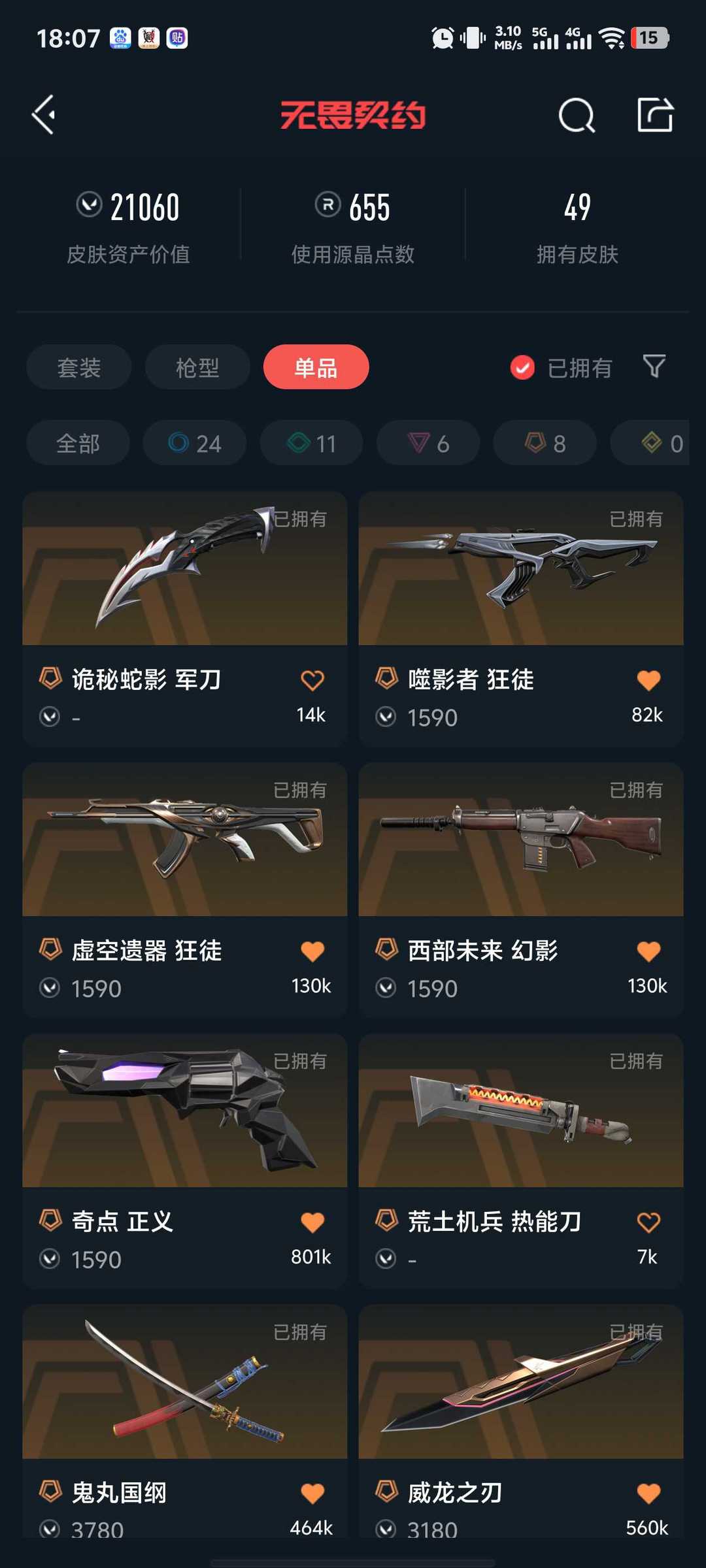Filter by the tier chip showing 6
Viewport: 706px width, 1568px height.
[x=428, y=443]
